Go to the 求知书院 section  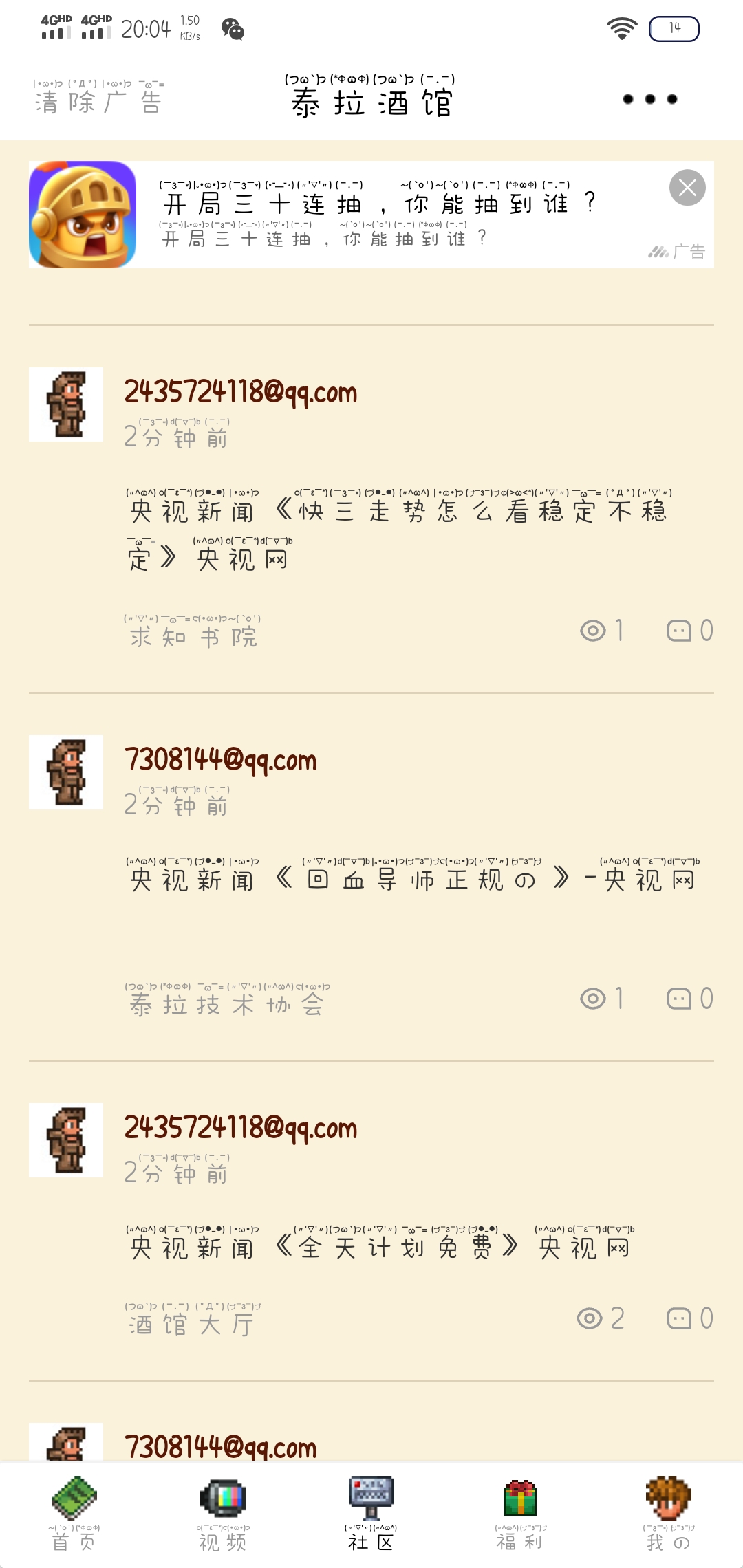click(193, 636)
